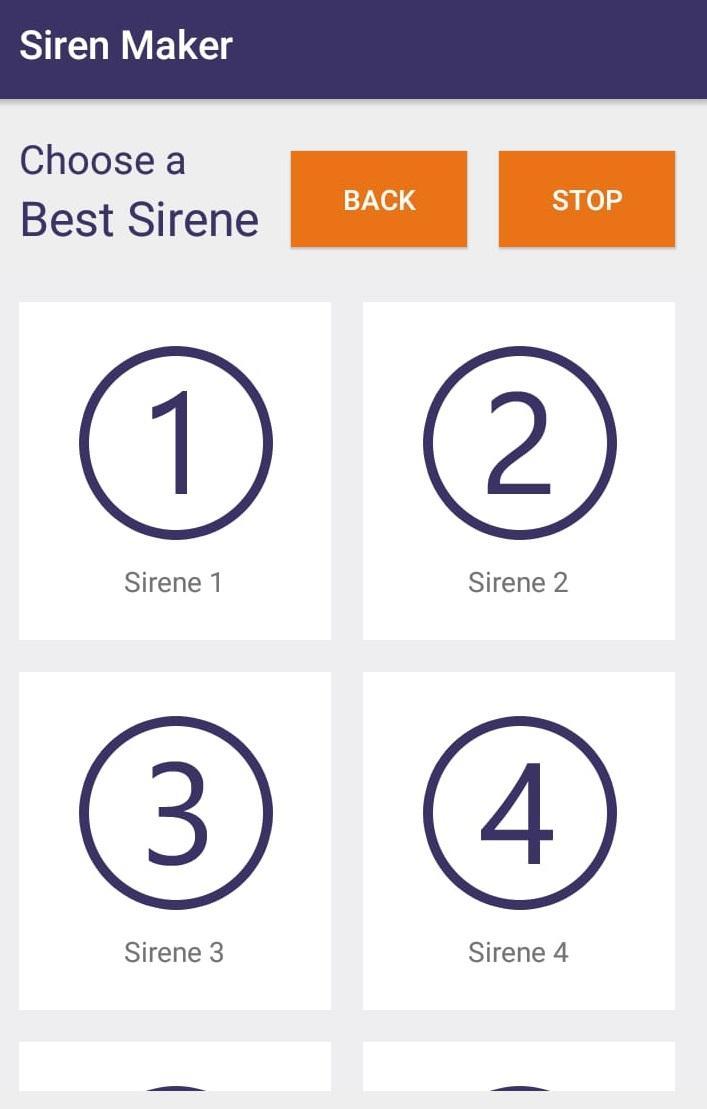Play the Sirene 2 tile
The width and height of the screenshot is (707, 1109).
click(x=518, y=470)
